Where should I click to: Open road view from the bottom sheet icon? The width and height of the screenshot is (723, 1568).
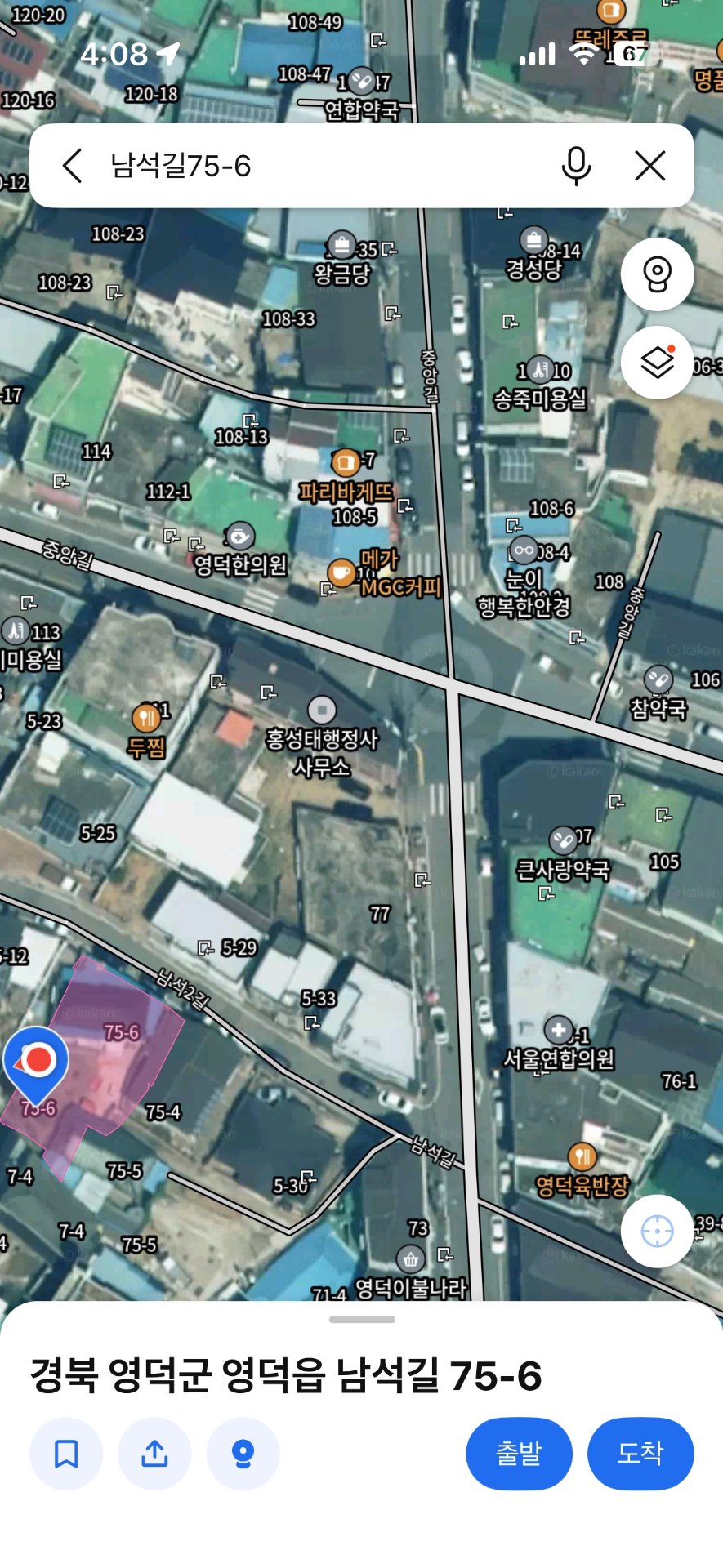243,1454
